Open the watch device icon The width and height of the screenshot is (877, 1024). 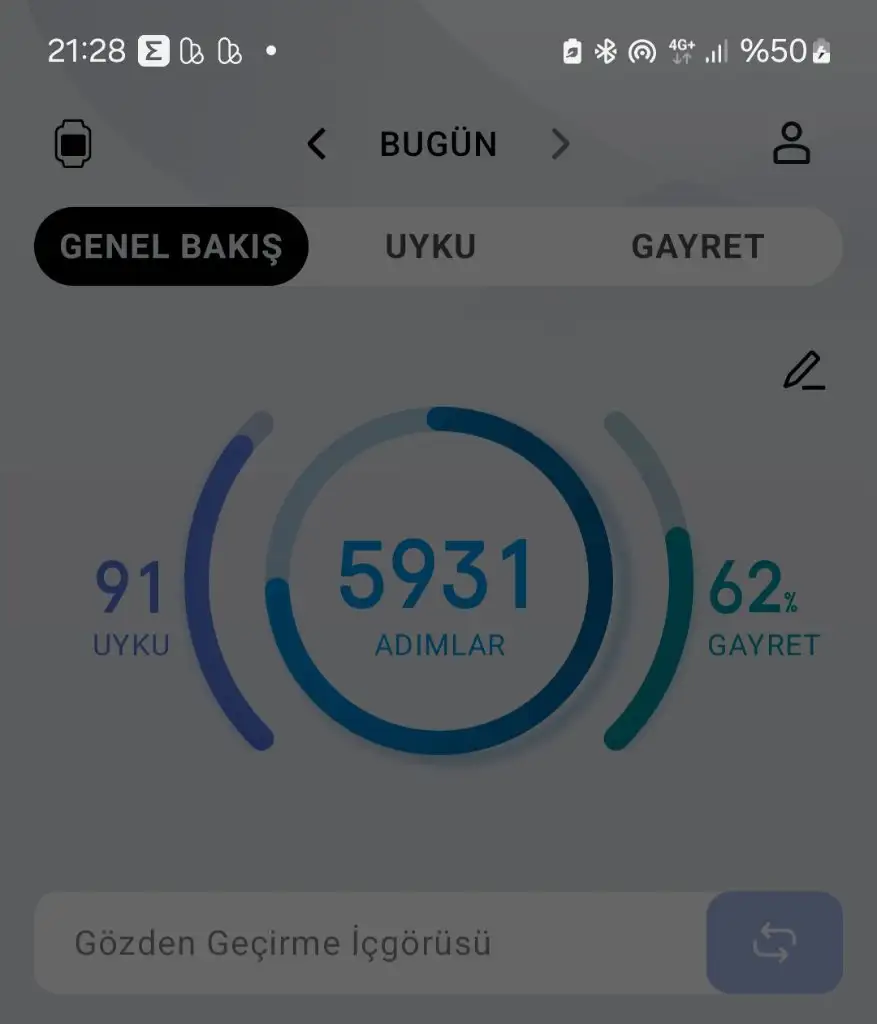(x=72, y=144)
